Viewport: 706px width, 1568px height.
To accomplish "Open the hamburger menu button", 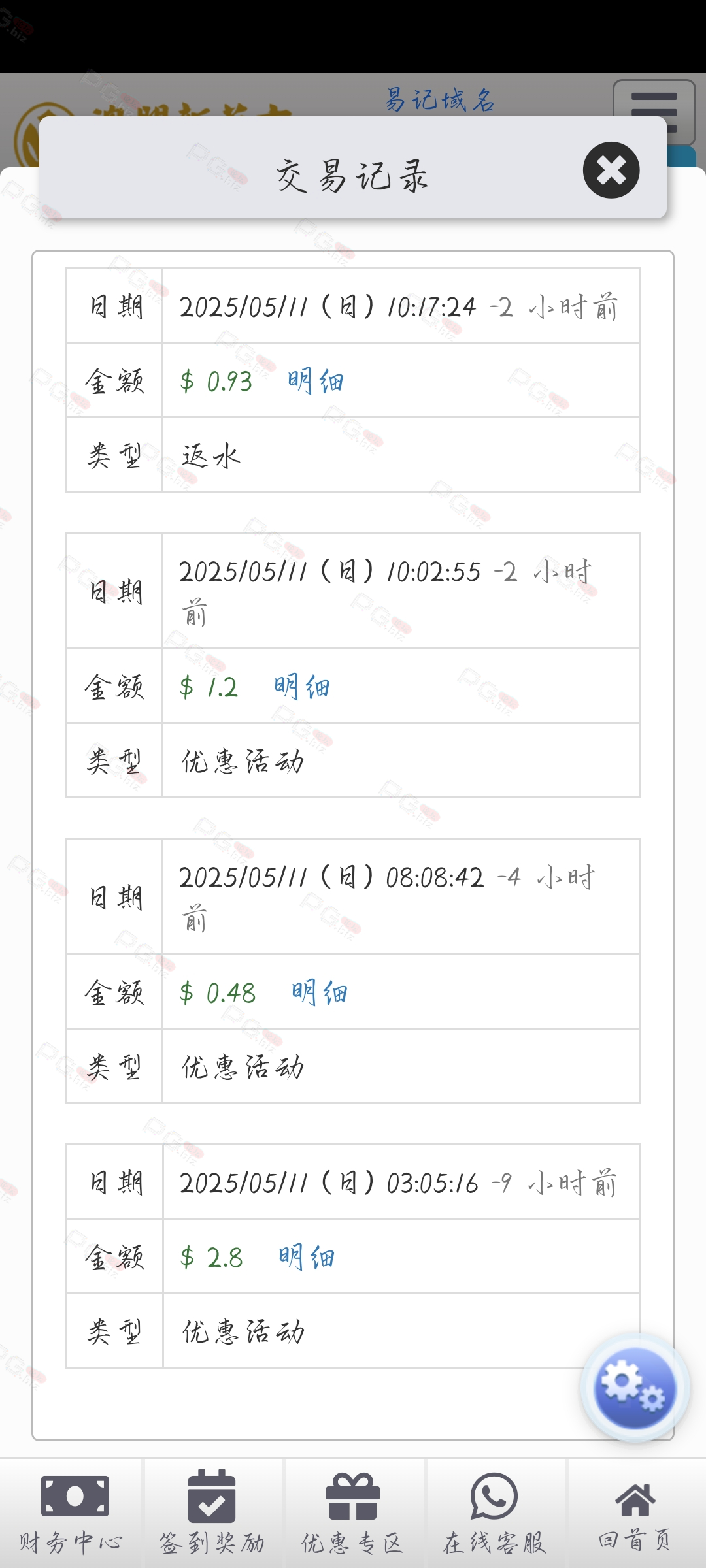I will tap(654, 112).
